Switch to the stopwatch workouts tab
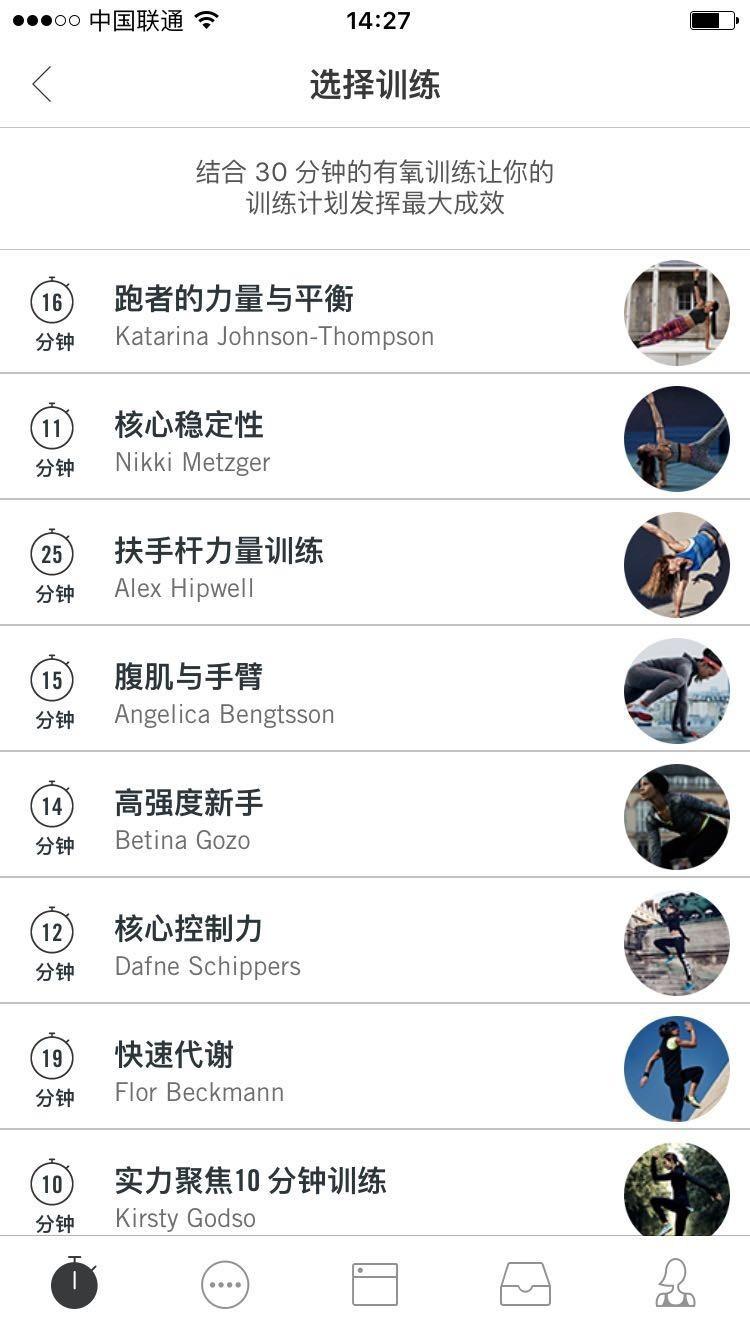Viewport: 750px width, 1334px height. (75, 1284)
